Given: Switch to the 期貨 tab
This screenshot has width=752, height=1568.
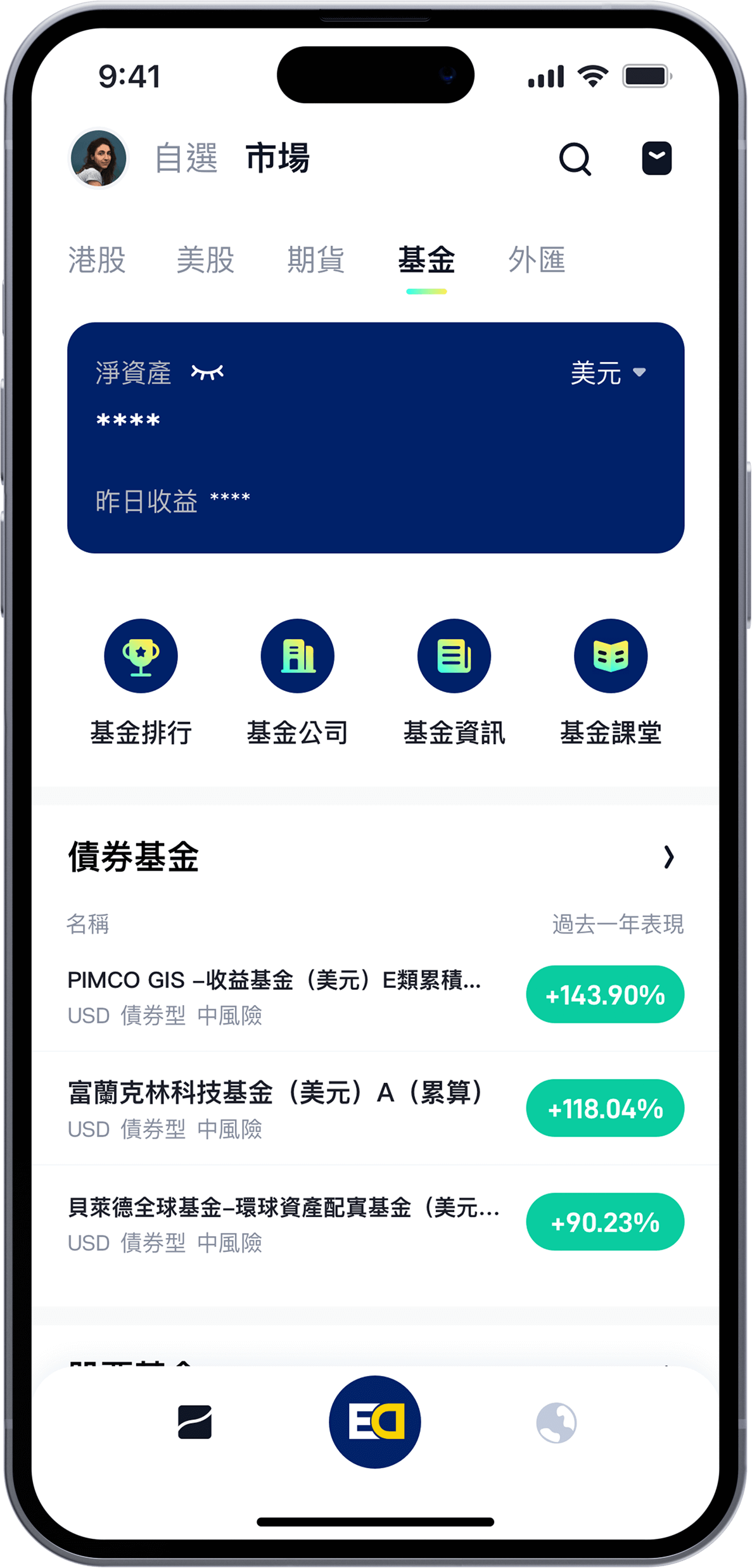Looking at the screenshot, I should click(x=315, y=260).
